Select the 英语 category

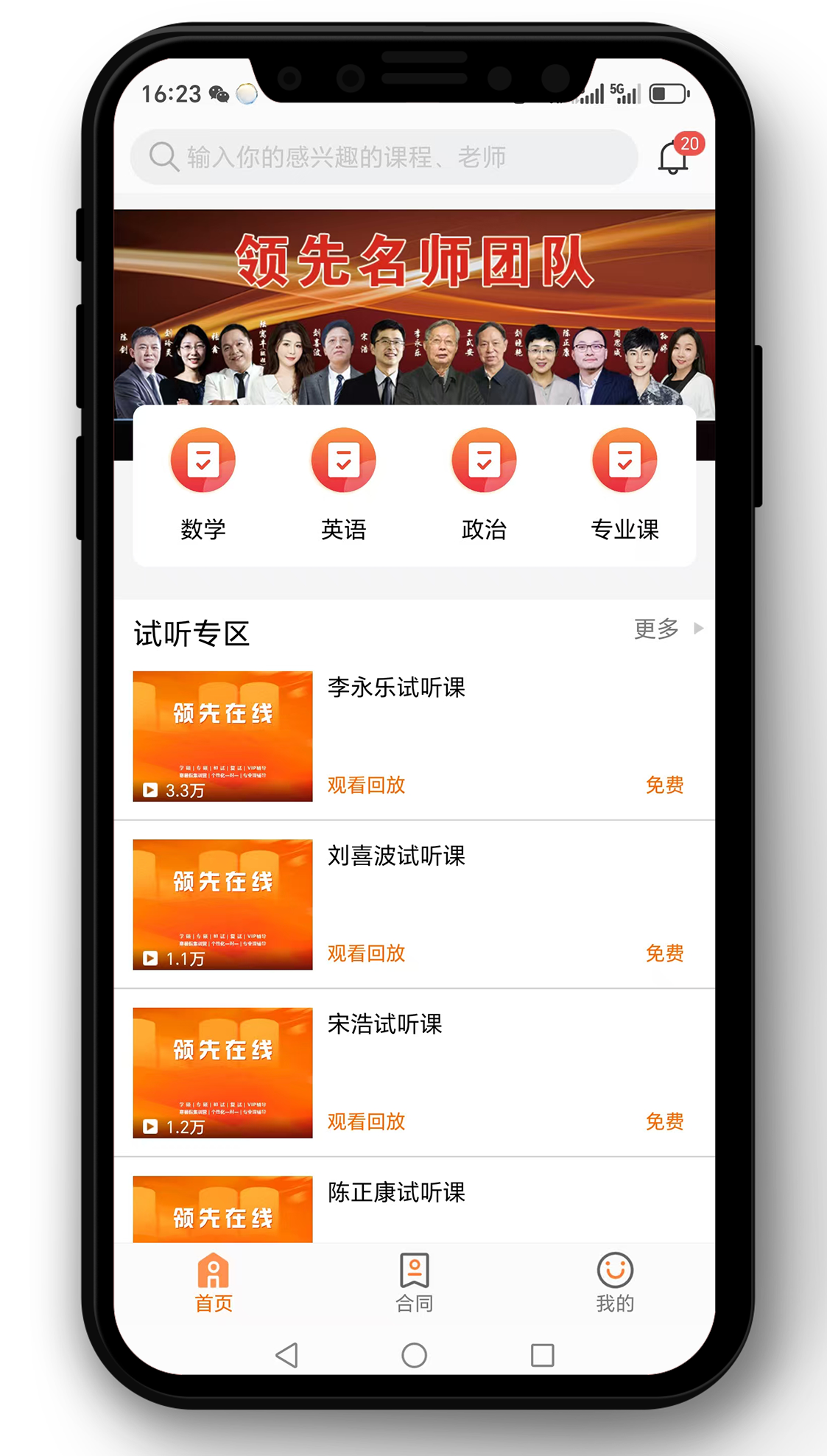343,483
